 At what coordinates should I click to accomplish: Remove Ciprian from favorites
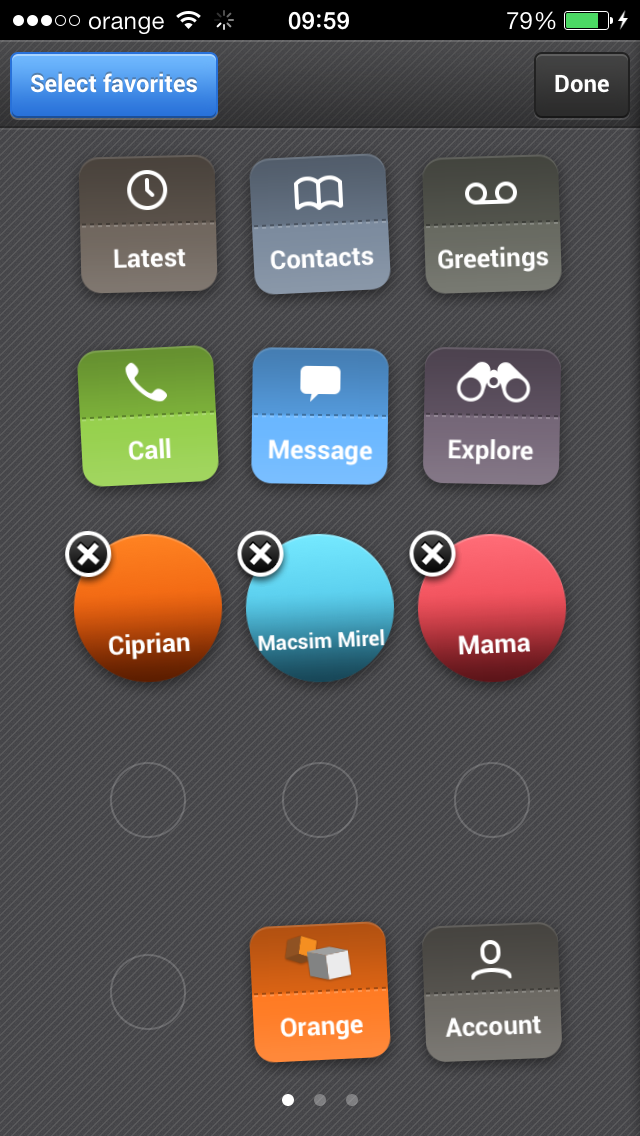coord(88,555)
